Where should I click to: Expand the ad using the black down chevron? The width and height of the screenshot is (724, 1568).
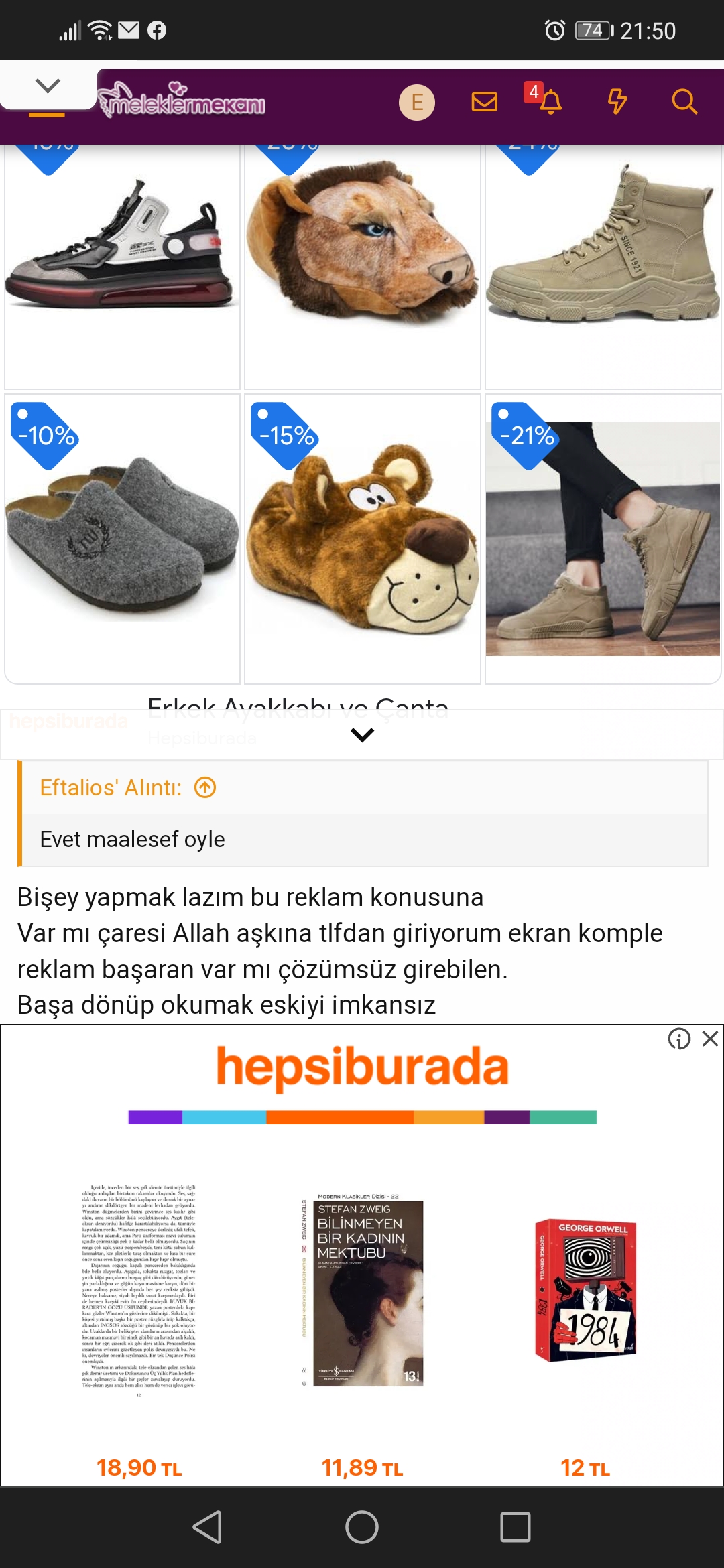click(x=362, y=735)
